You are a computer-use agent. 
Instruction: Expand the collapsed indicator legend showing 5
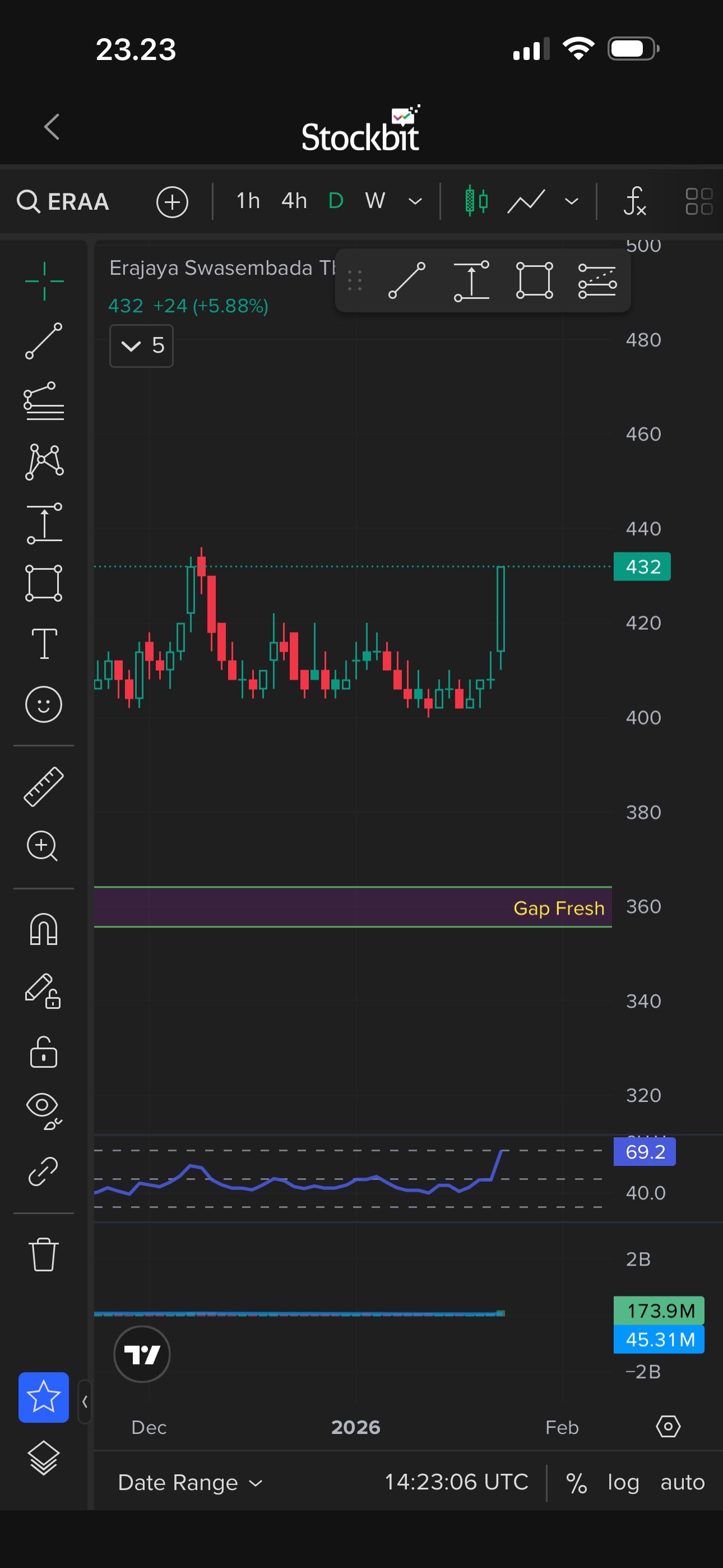[x=141, y=346]
